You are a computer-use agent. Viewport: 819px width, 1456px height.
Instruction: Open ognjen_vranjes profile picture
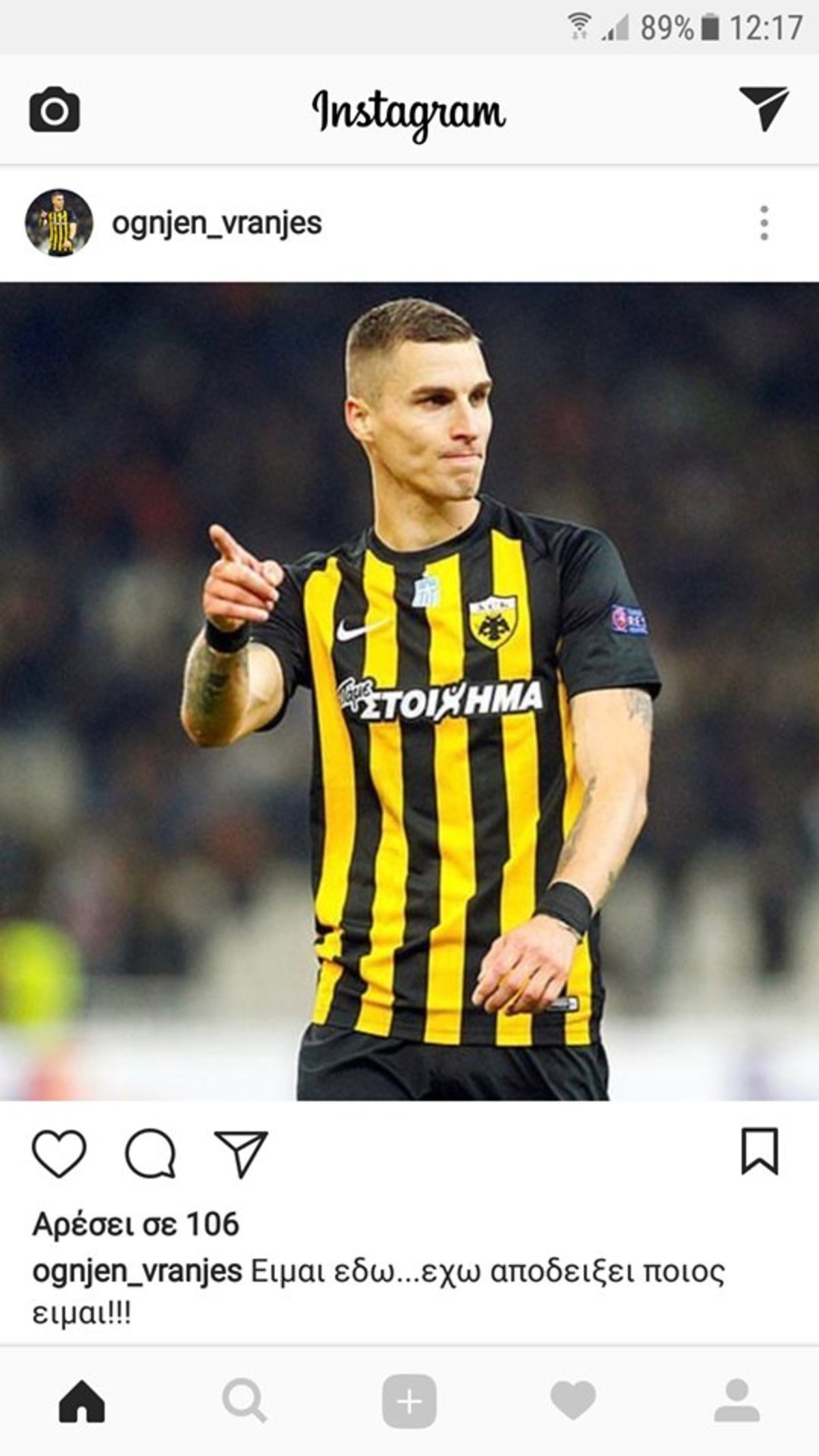(59, 223)
